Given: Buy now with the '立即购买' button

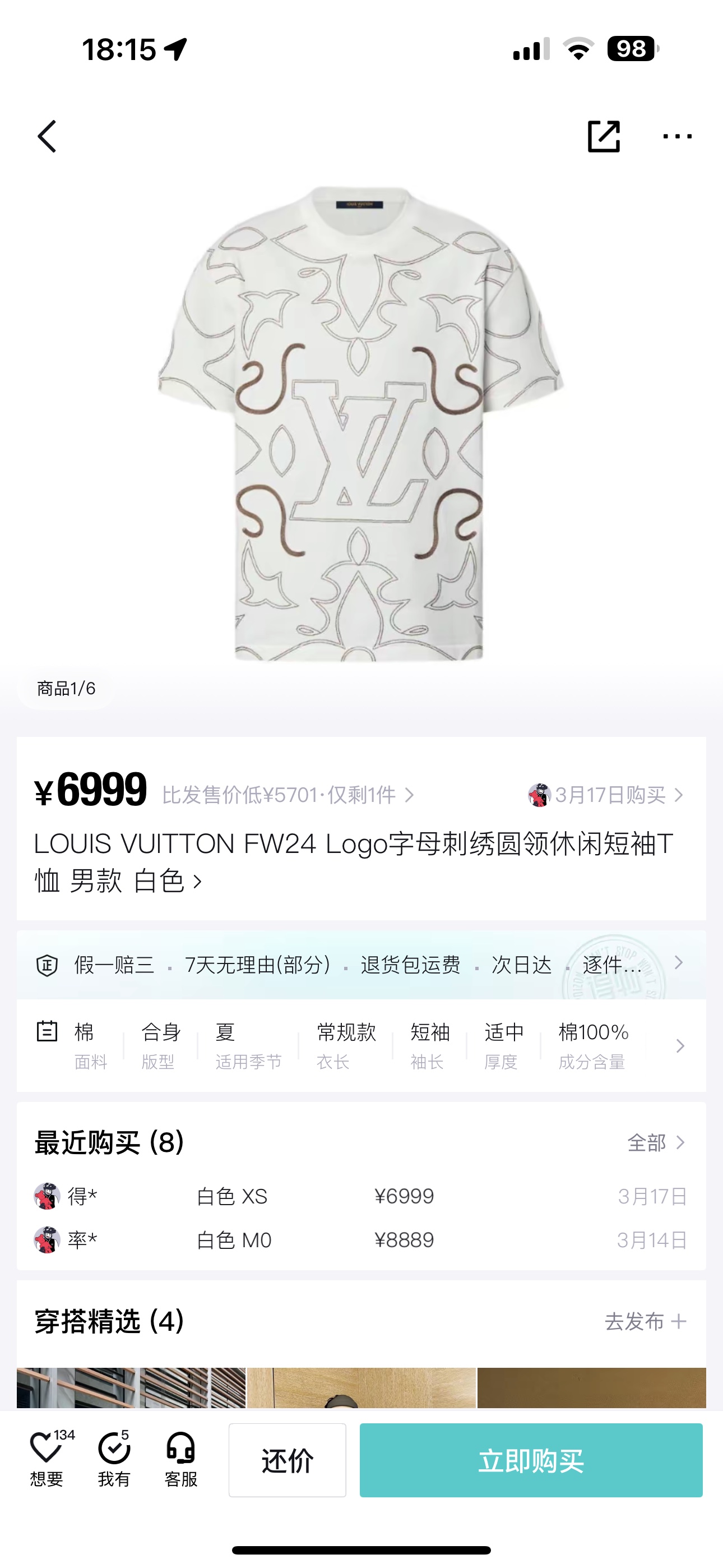Looking at the screenshot, I should [531, 1460].
